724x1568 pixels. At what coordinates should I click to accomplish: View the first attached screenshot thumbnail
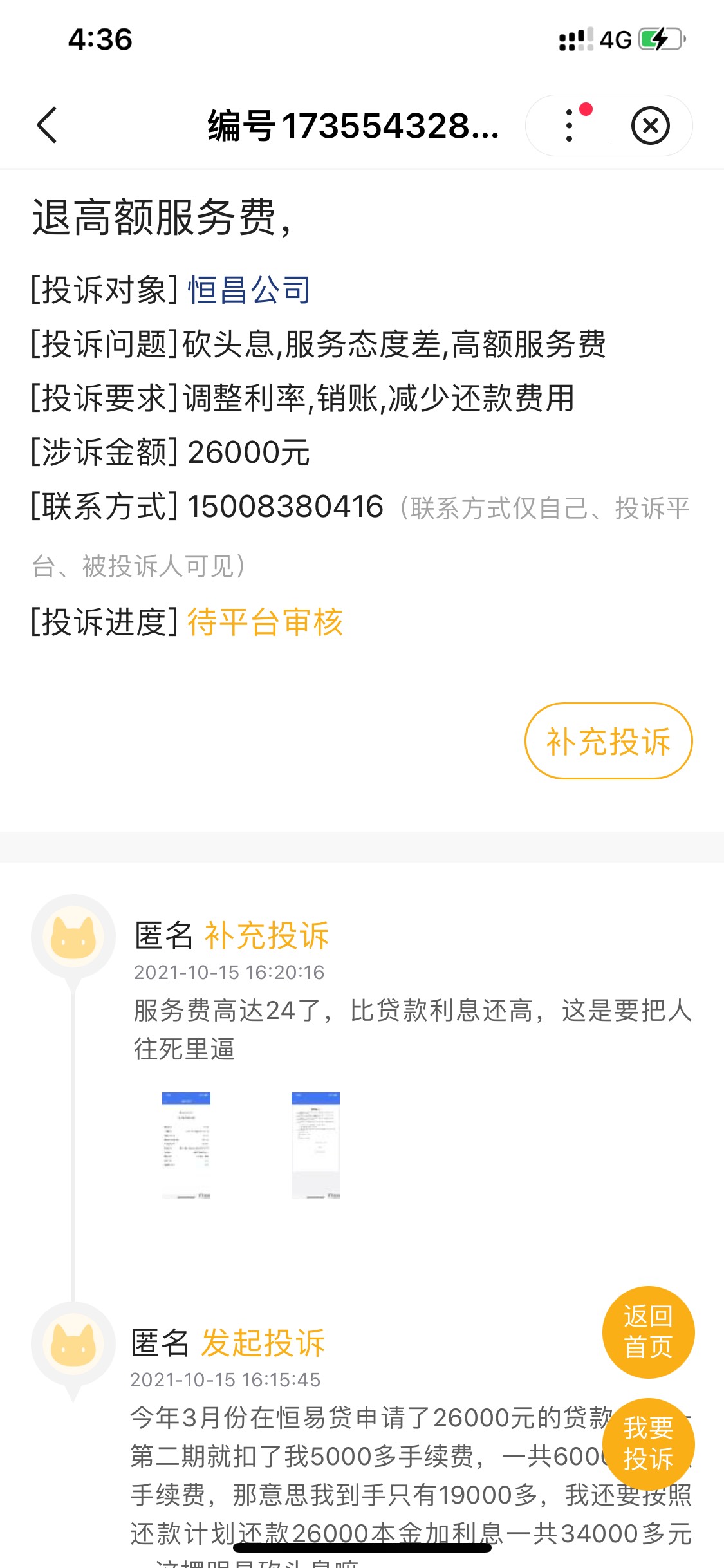(x=186, y=1144)
